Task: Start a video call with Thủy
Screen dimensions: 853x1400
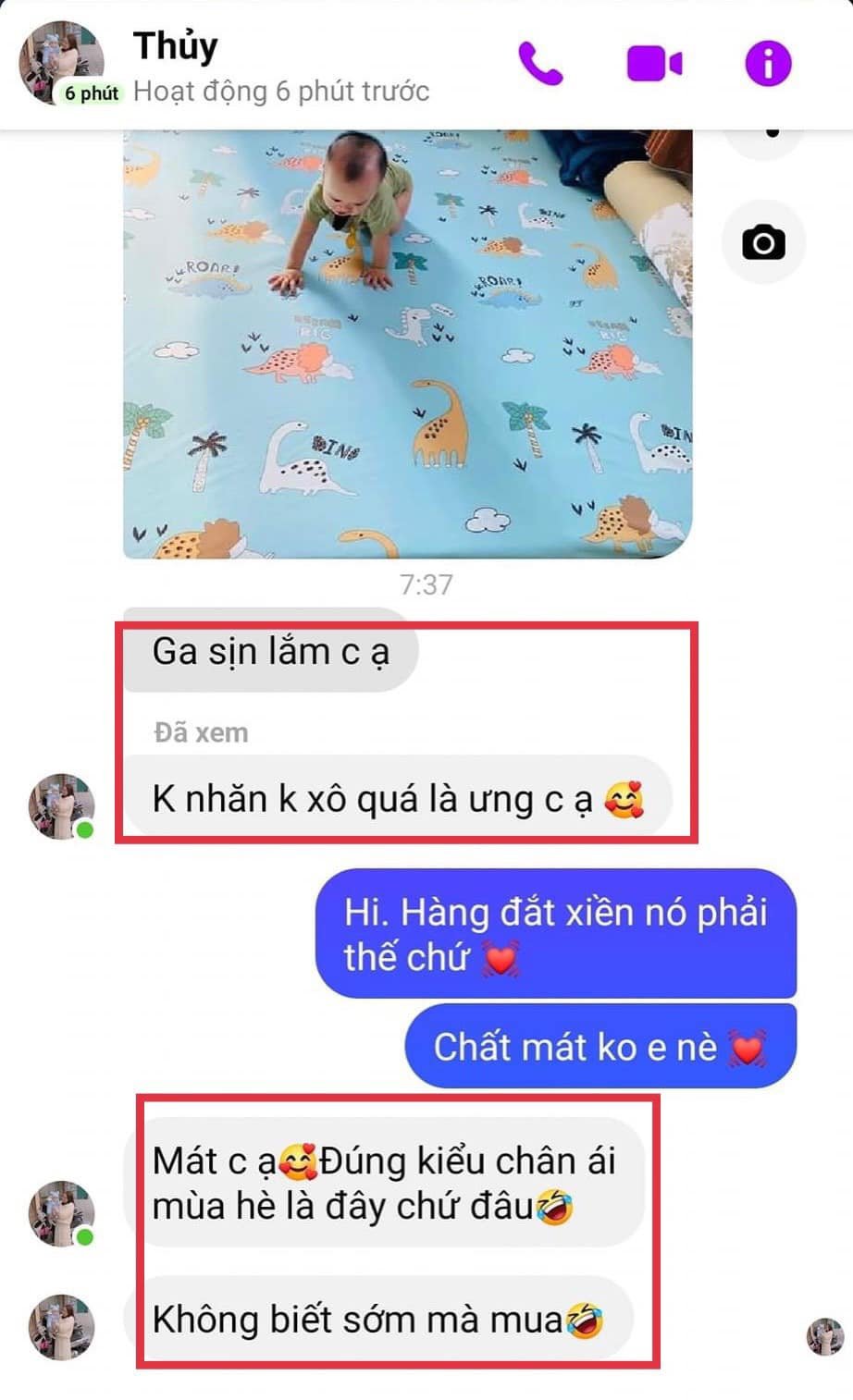Action: coord(654,64)
